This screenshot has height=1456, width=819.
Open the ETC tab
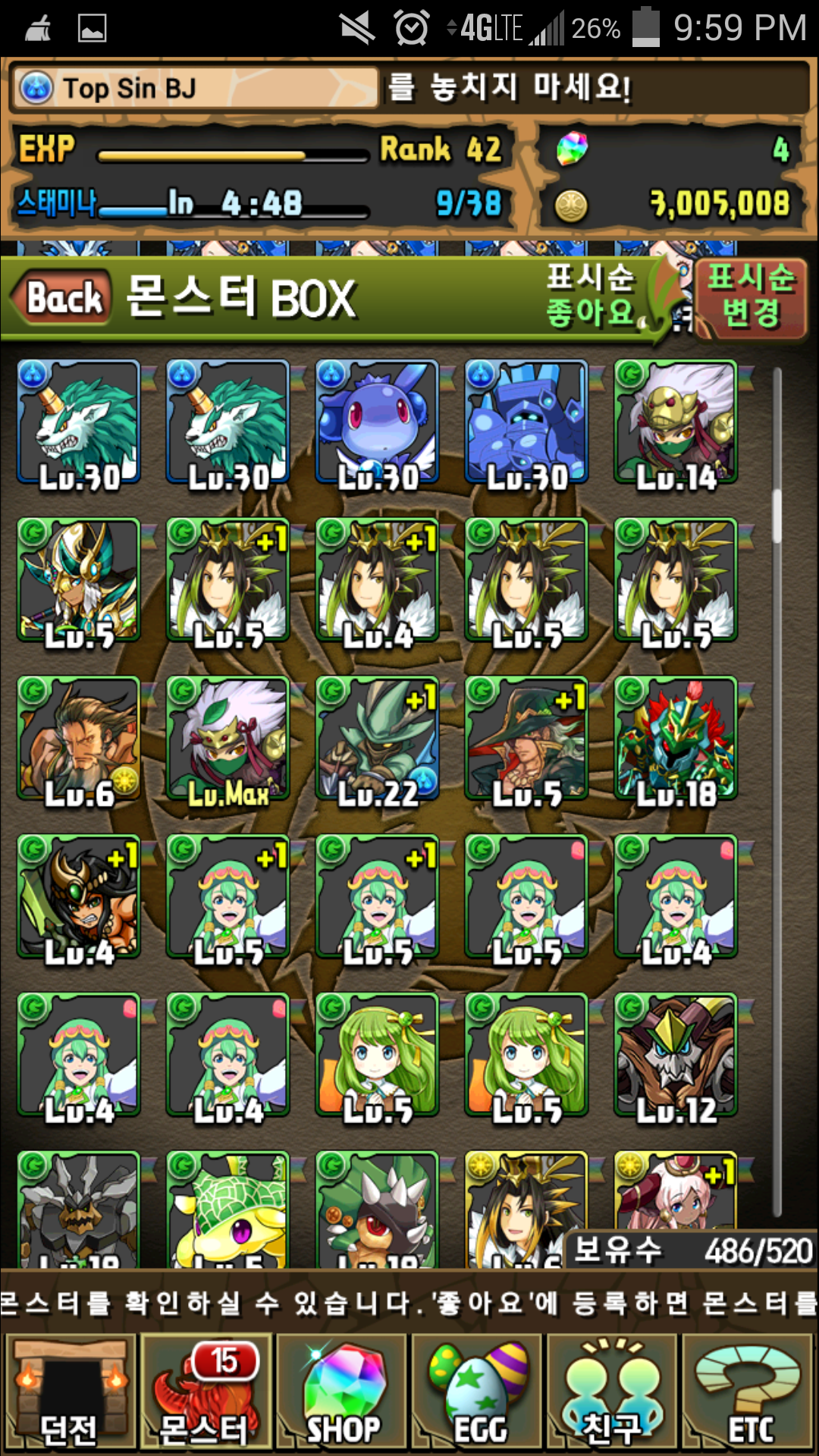tap(748, 1392)
